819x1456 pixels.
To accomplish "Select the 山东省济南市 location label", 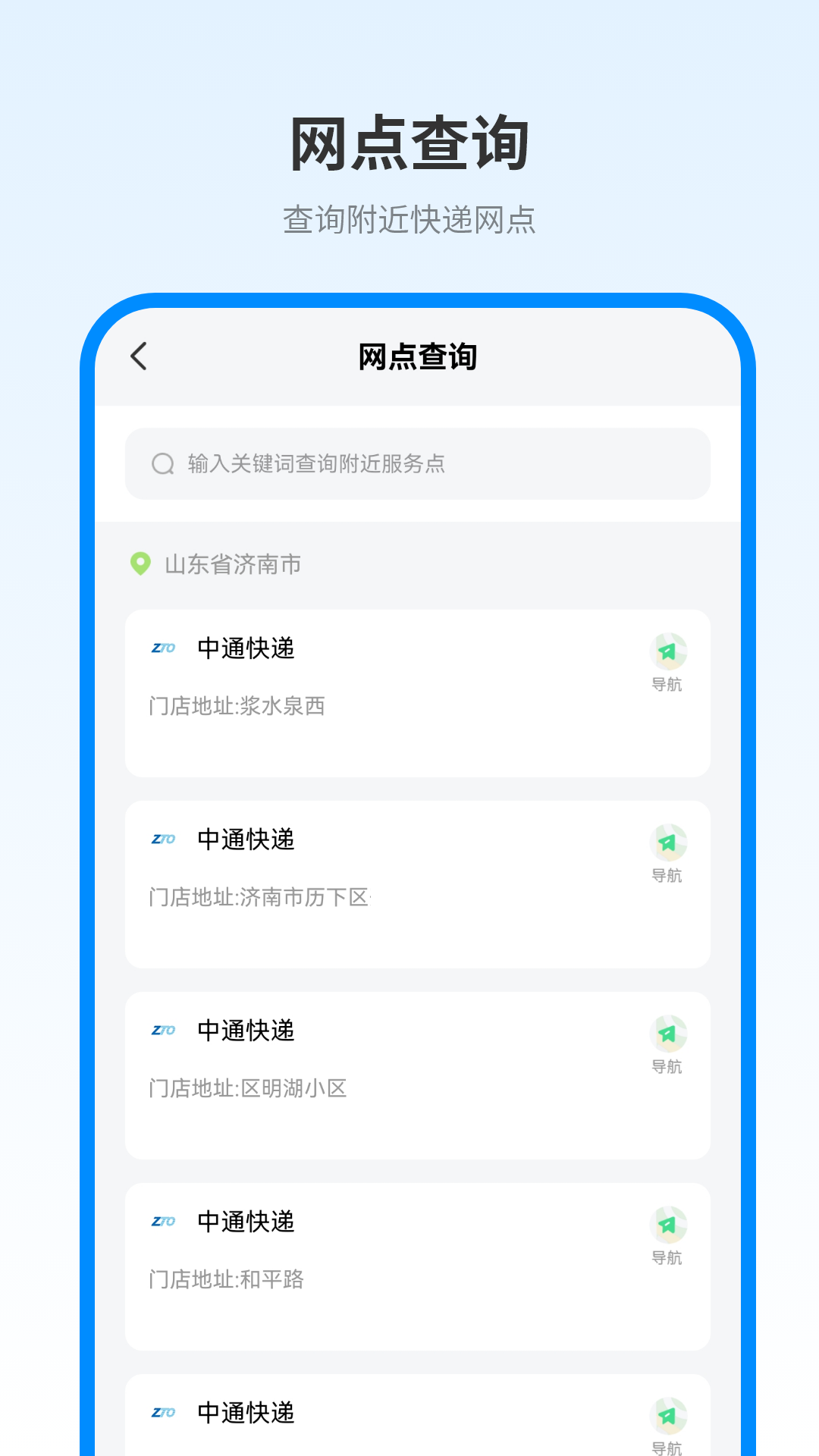I will click(x=233, y=564).
